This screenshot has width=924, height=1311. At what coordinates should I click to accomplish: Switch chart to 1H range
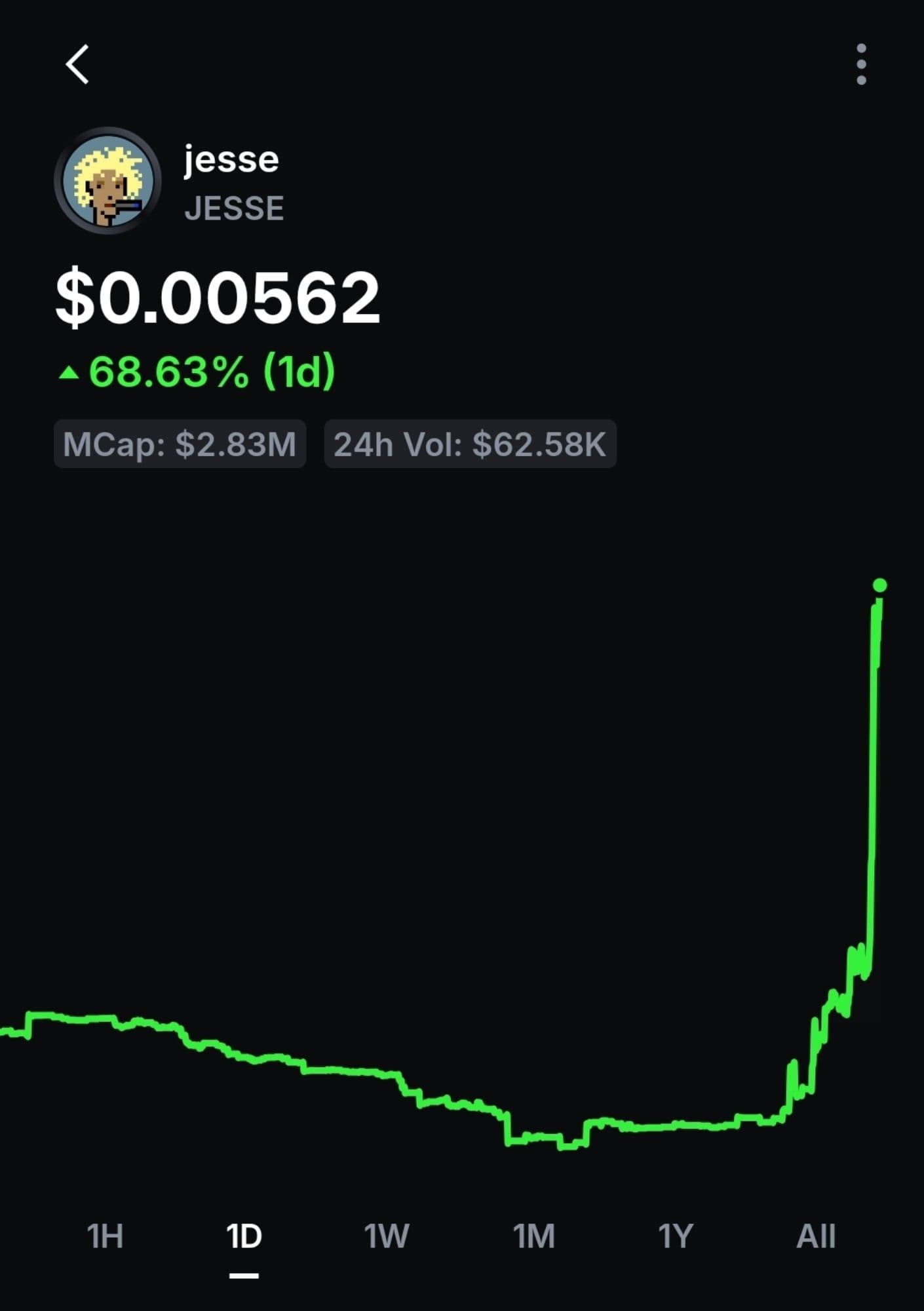pos(105,1236)
